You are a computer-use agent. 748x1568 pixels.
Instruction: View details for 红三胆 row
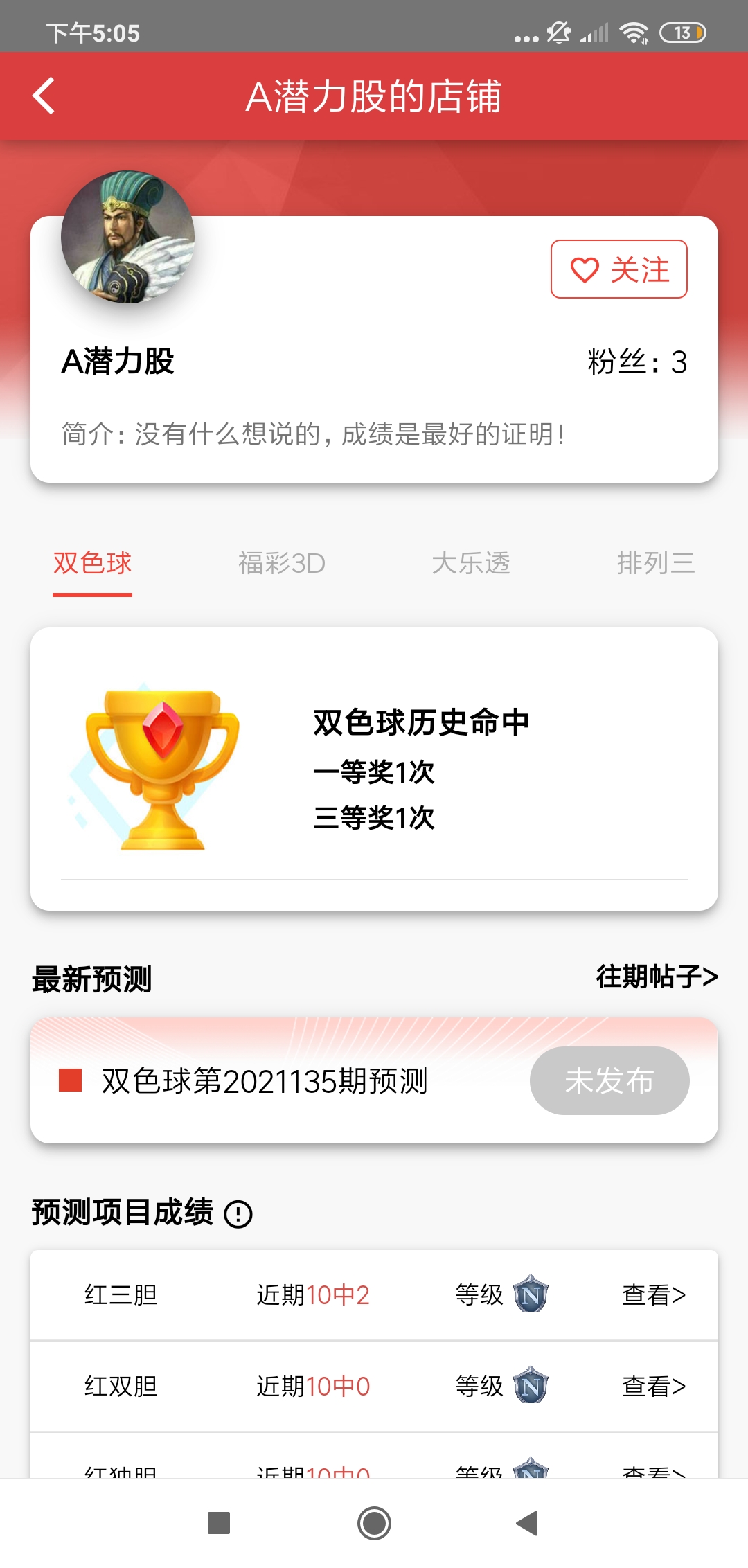(653, 1294)
